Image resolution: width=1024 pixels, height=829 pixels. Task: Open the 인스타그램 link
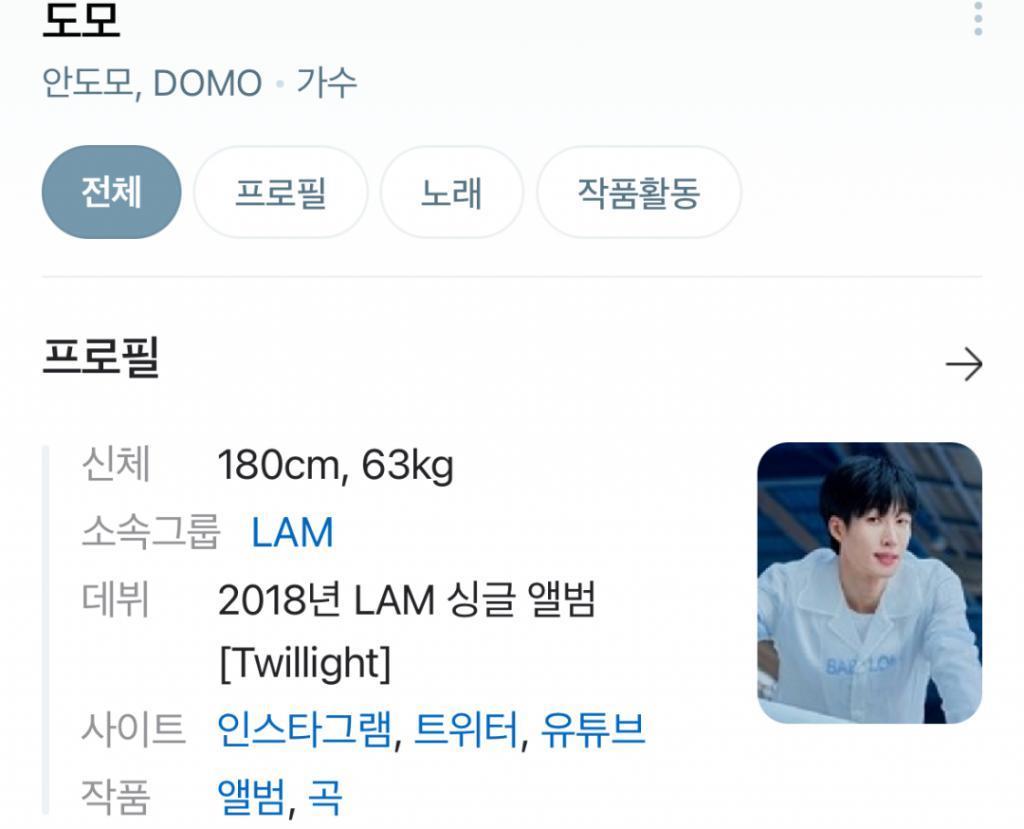tap(304, 730)
